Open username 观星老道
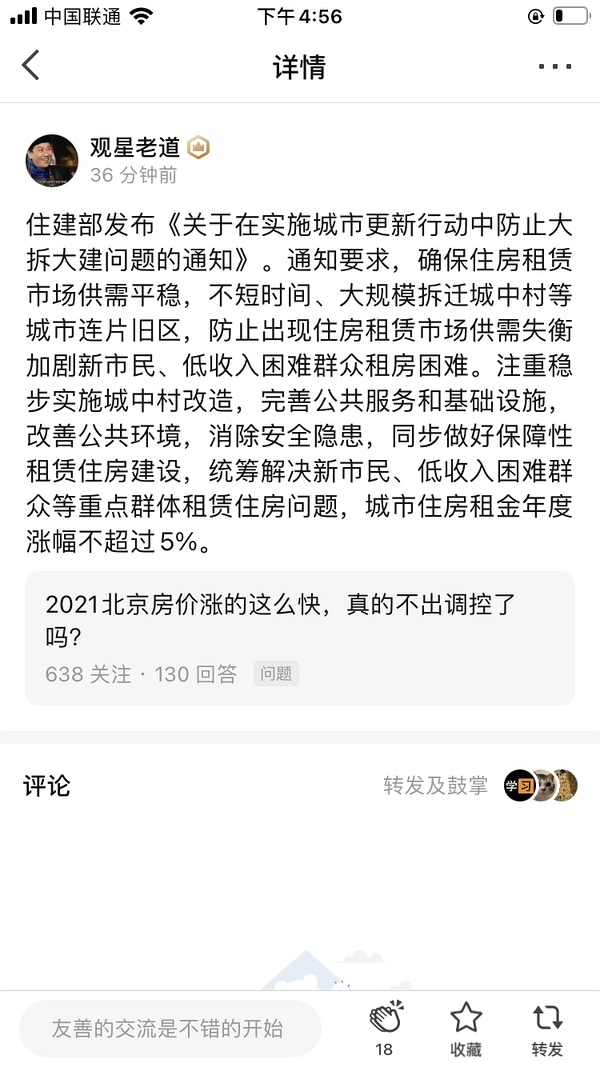The width and height of the screenshot is (600, 1067). [135, 147]
